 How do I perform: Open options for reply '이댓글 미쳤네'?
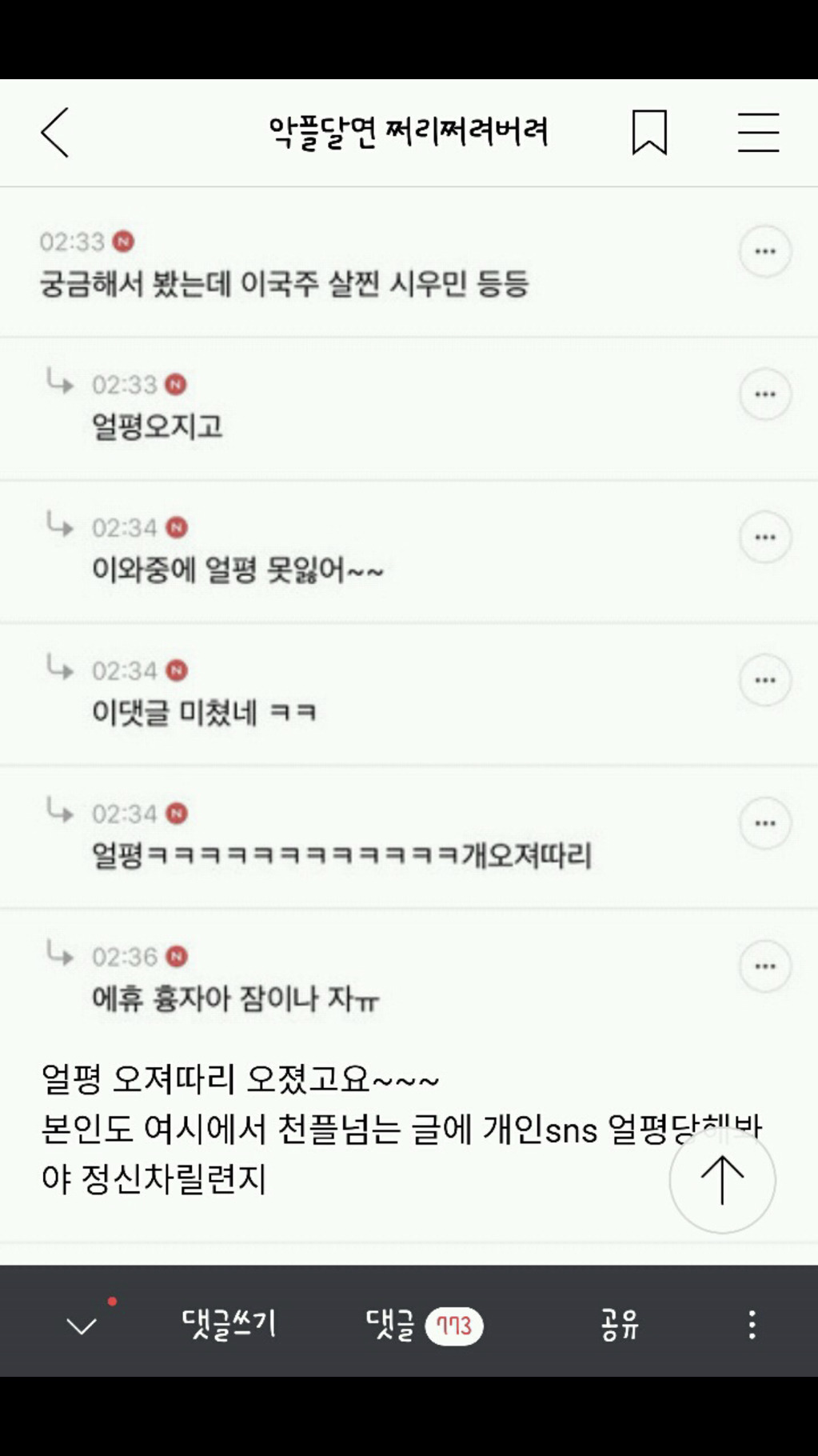pos(764,680)
